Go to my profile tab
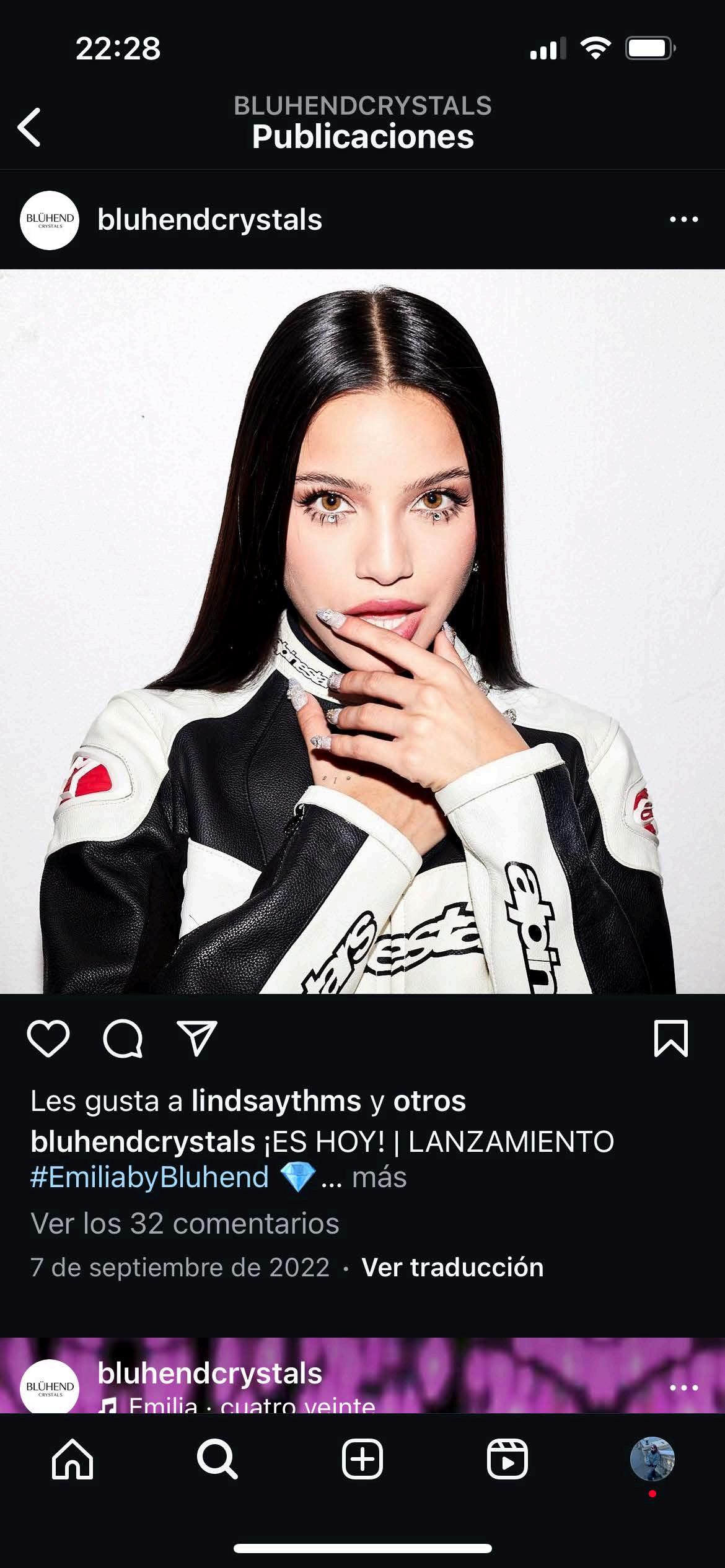This screenshot has height=1568, width=725. [652, 1459]
